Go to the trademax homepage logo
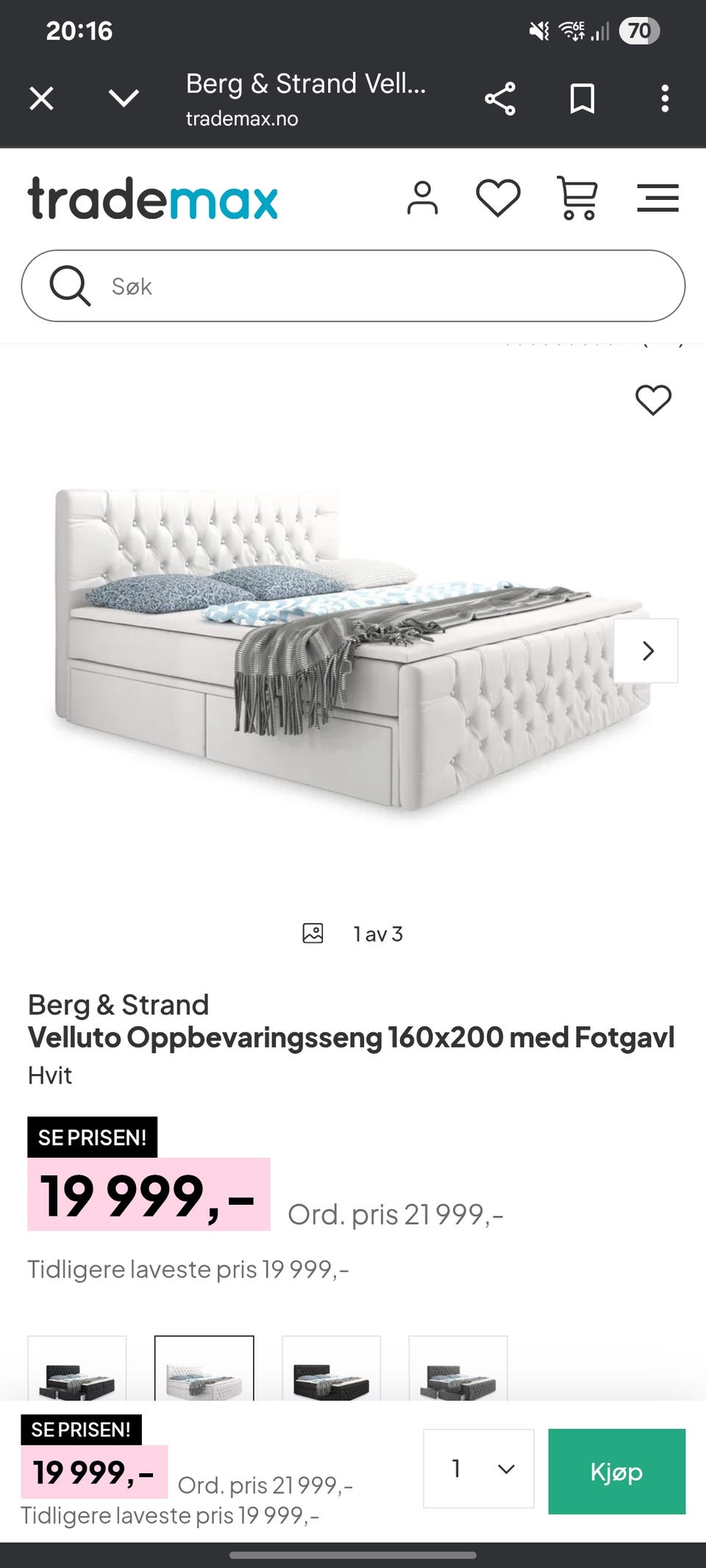The width and height of the screenshot is (706, 1568). [153, 198]
